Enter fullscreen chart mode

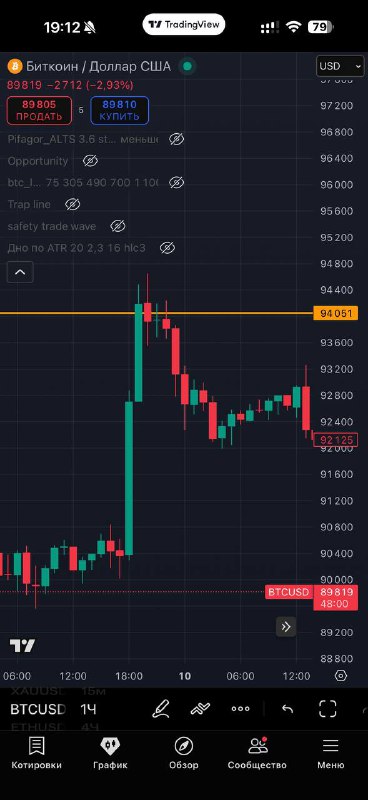328,709
